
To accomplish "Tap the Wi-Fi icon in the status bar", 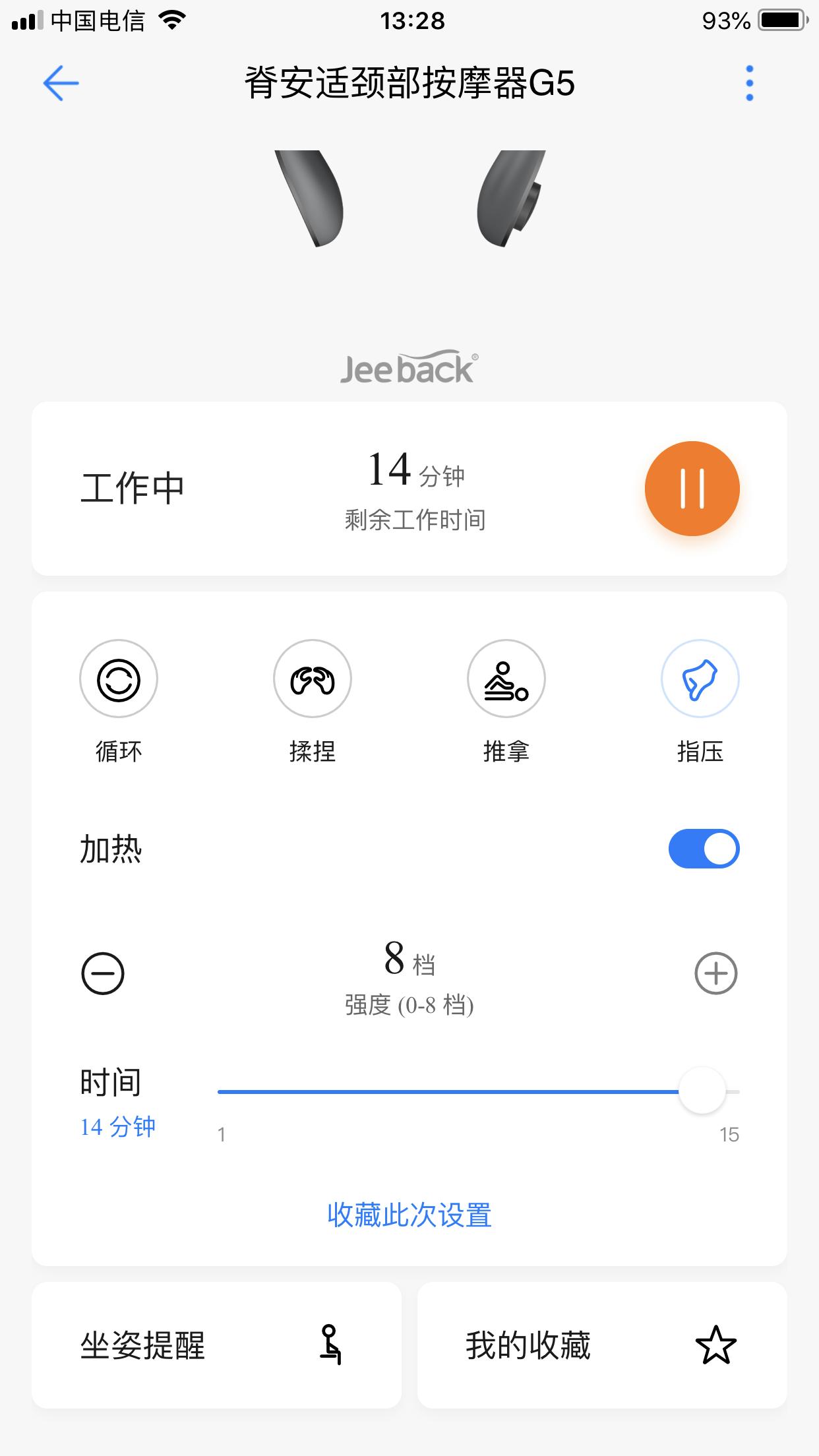I will coord(171,20).
